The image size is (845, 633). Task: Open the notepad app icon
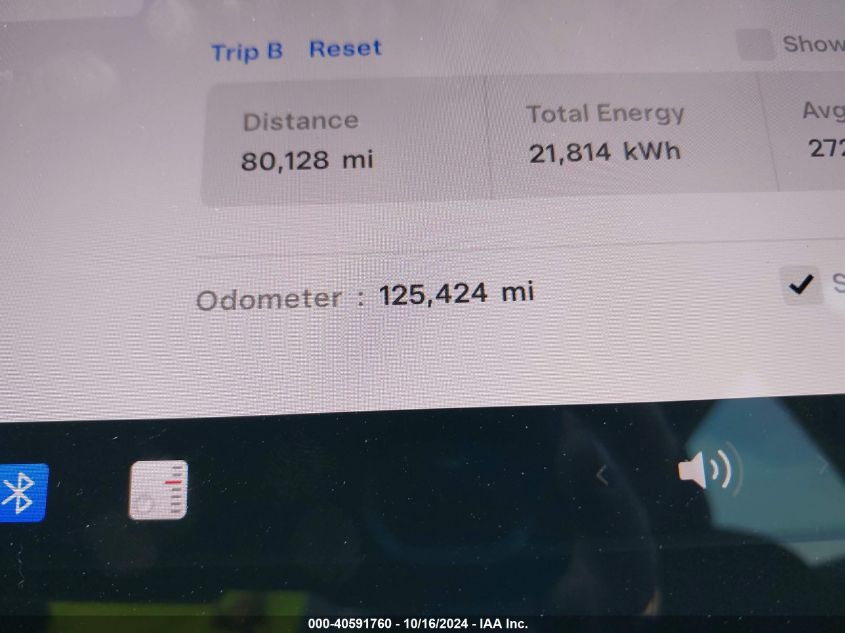(158, 490)
